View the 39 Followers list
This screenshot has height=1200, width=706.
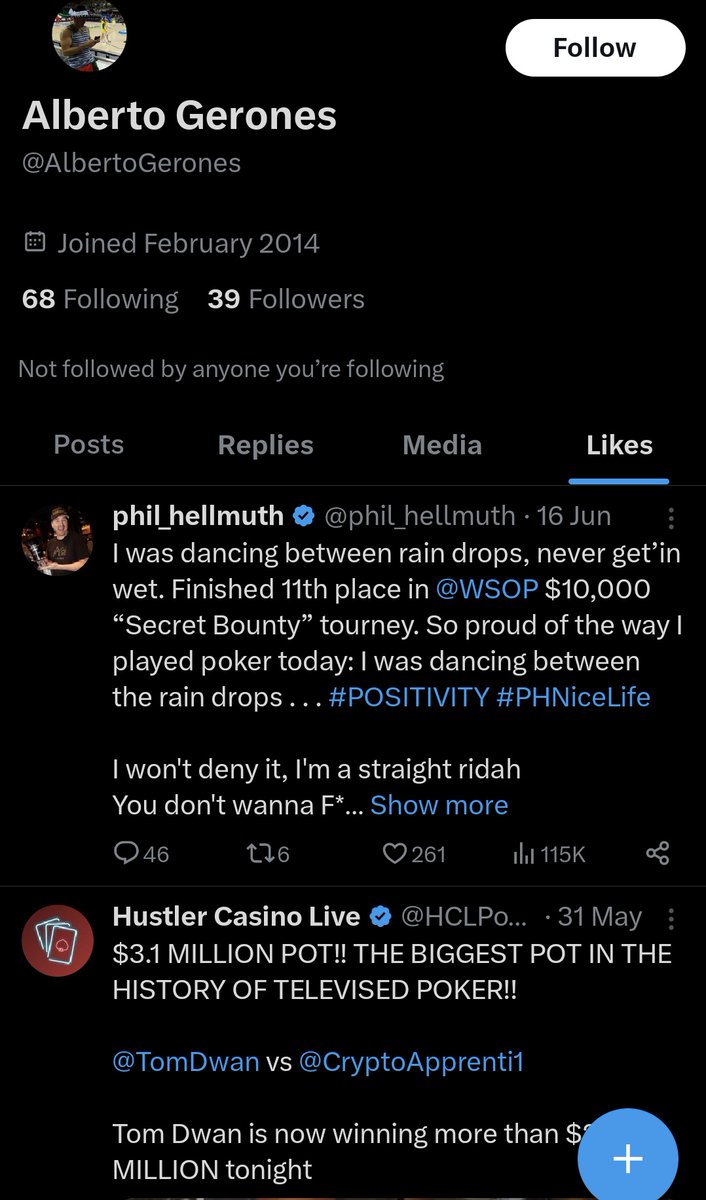pos(286,299)
